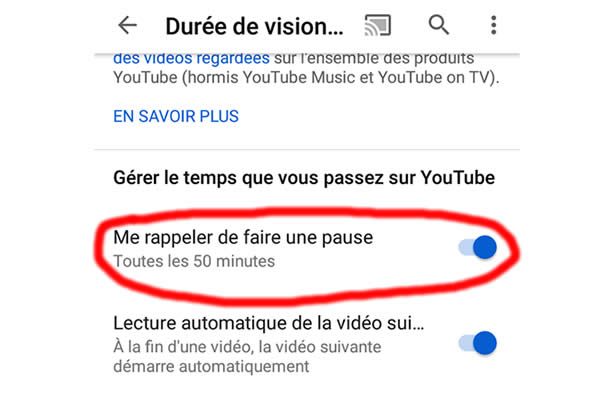This screenshot has width=600, height=400.
Task: Open the search magnifier
Action: point(438,25)
